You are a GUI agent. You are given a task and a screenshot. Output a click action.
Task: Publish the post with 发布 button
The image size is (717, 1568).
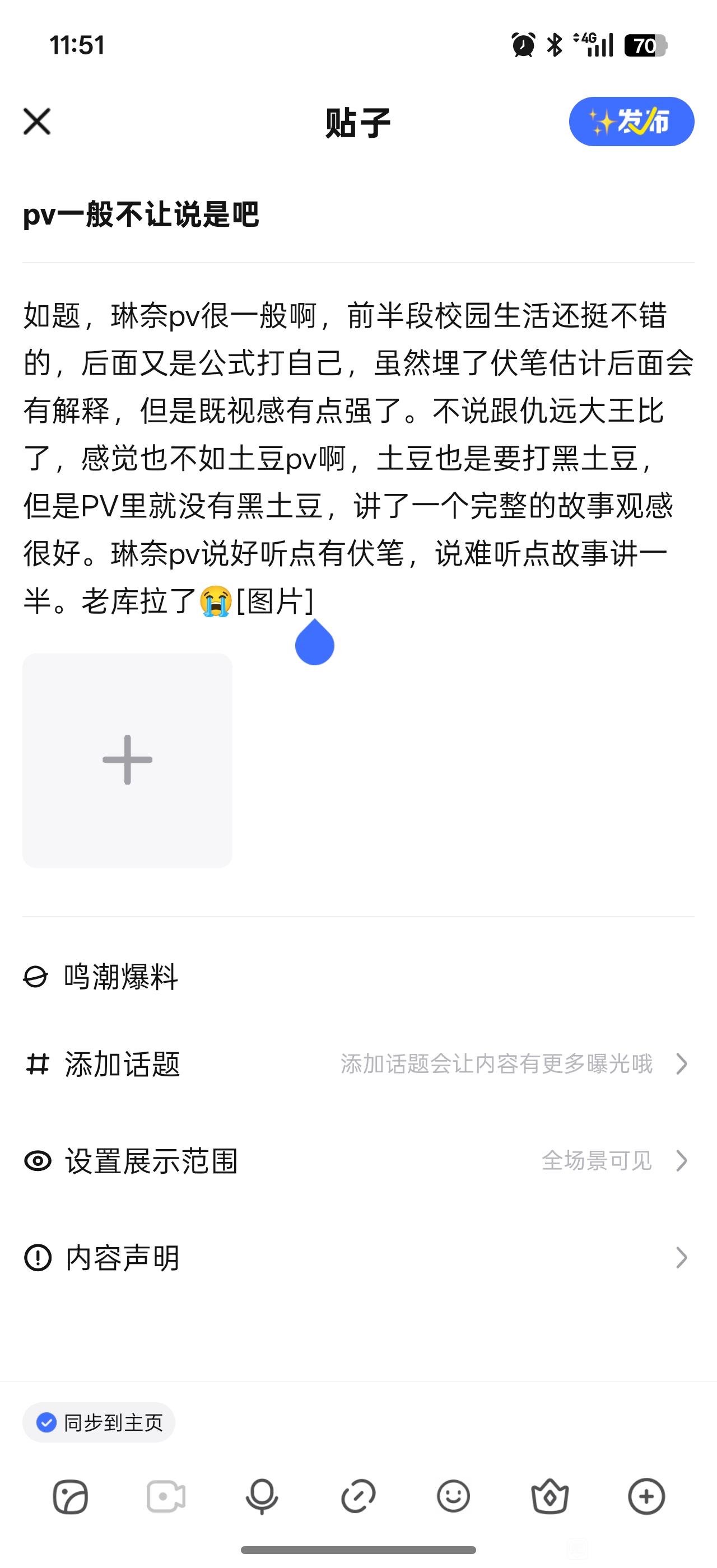pyautogui.click(x=631, y=122)
